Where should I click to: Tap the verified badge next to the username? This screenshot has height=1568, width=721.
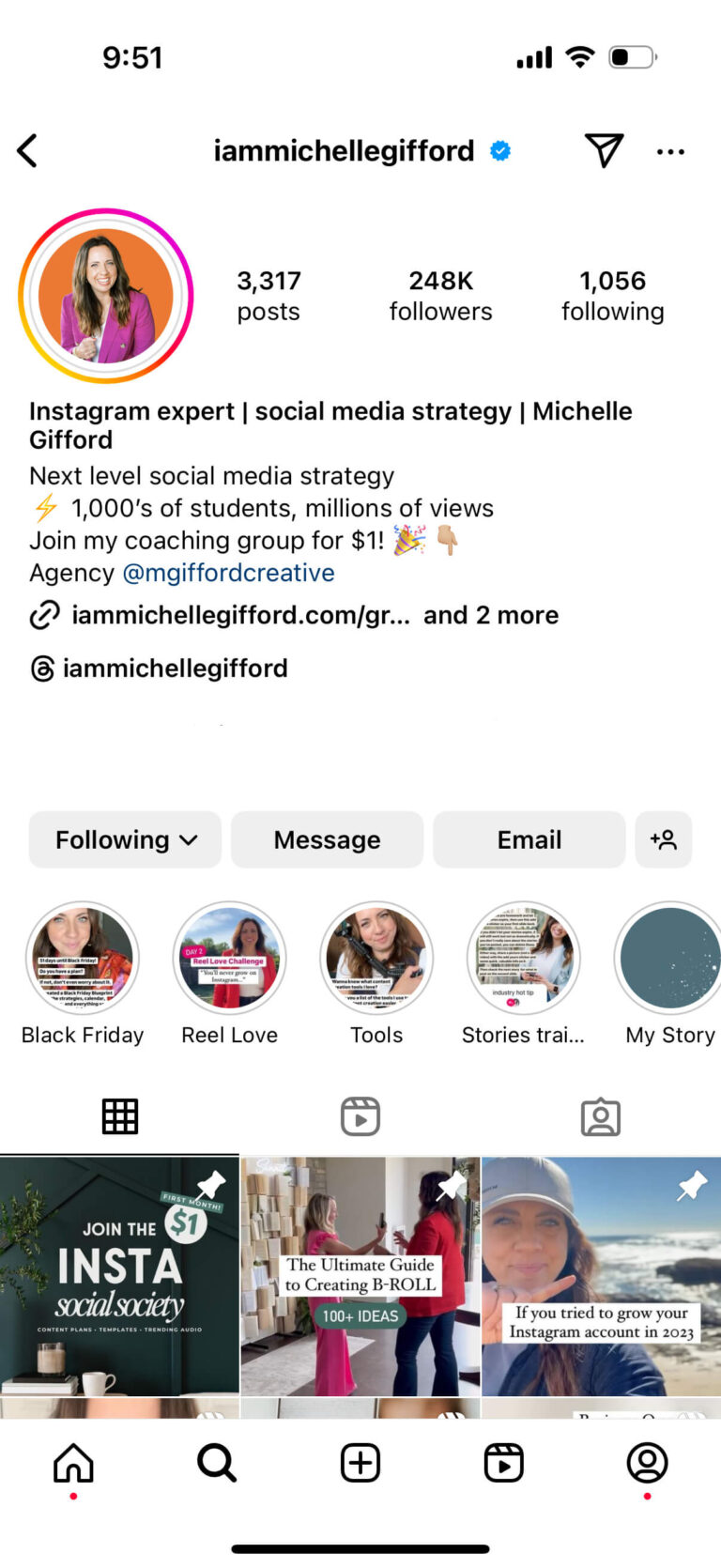499,150
